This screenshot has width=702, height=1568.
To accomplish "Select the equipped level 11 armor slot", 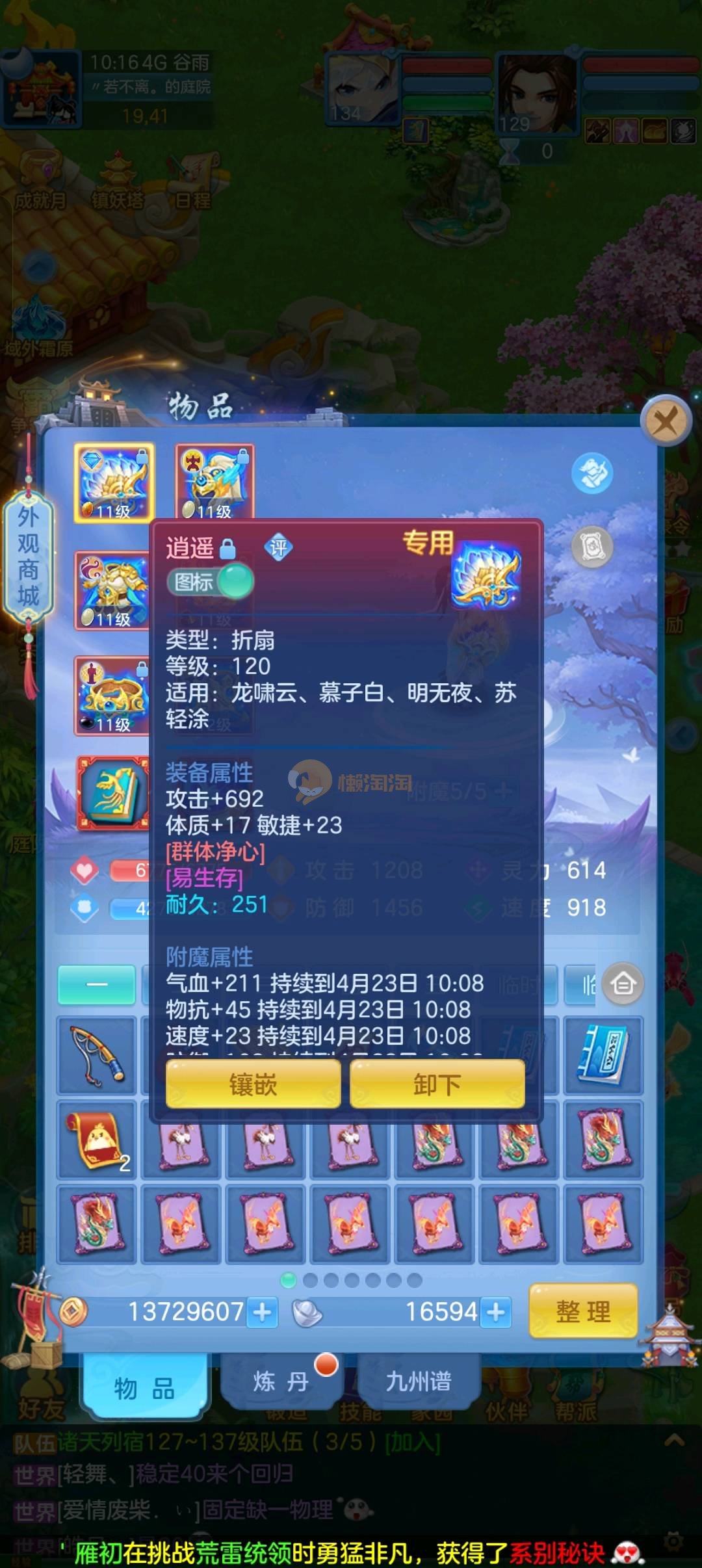I will [x=113, y=590].
